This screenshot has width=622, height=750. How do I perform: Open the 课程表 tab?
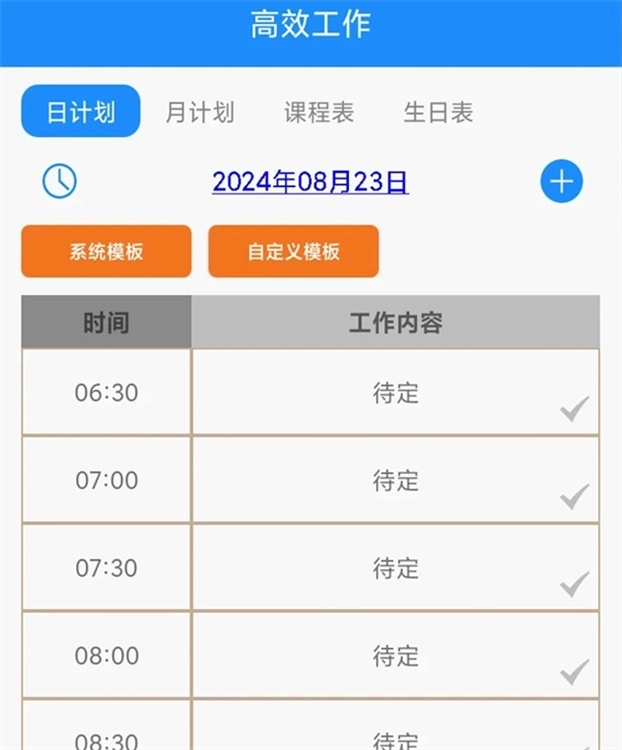[319, 112]
